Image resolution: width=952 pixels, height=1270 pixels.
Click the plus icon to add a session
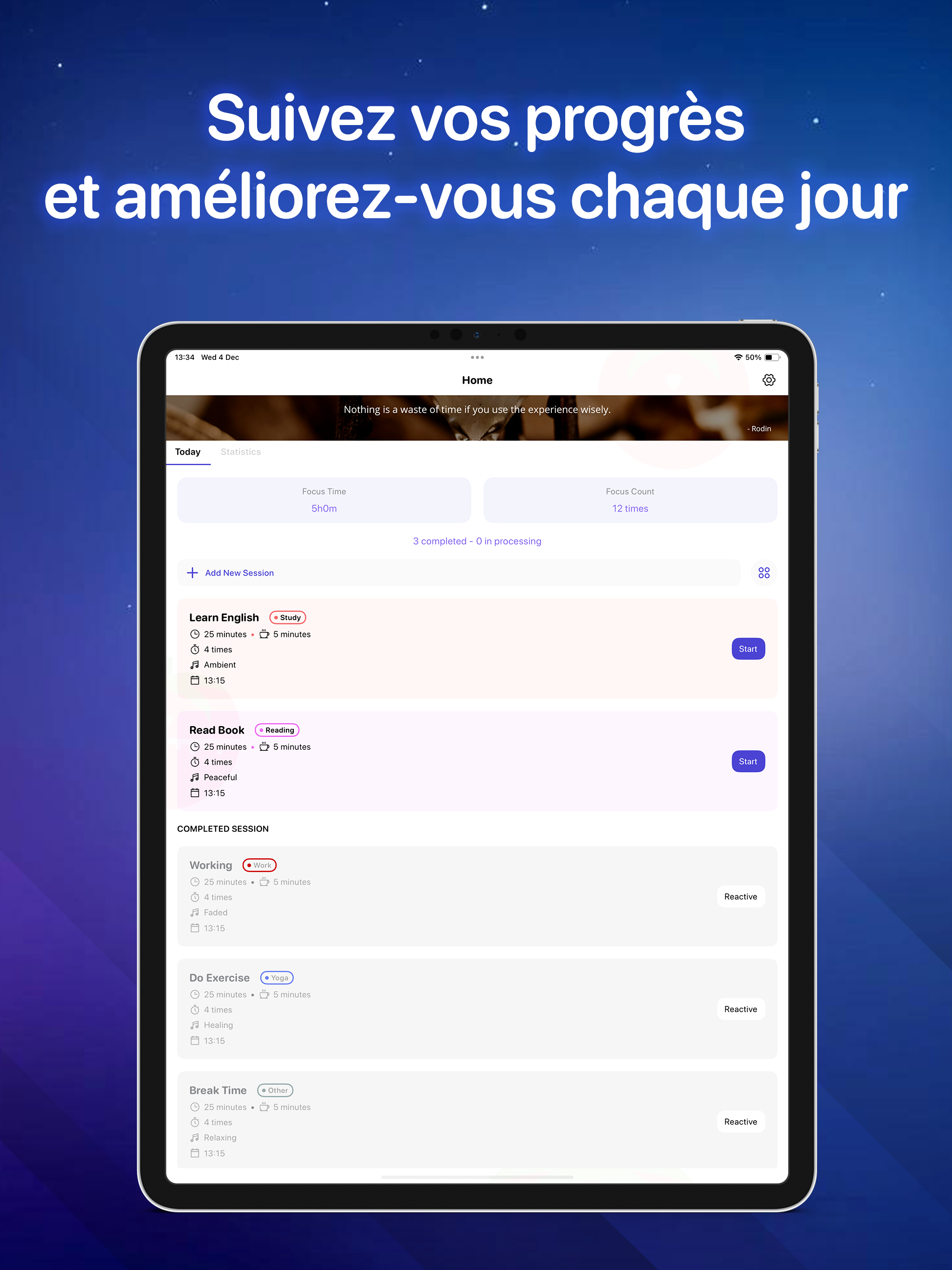(x=192, y=572)
